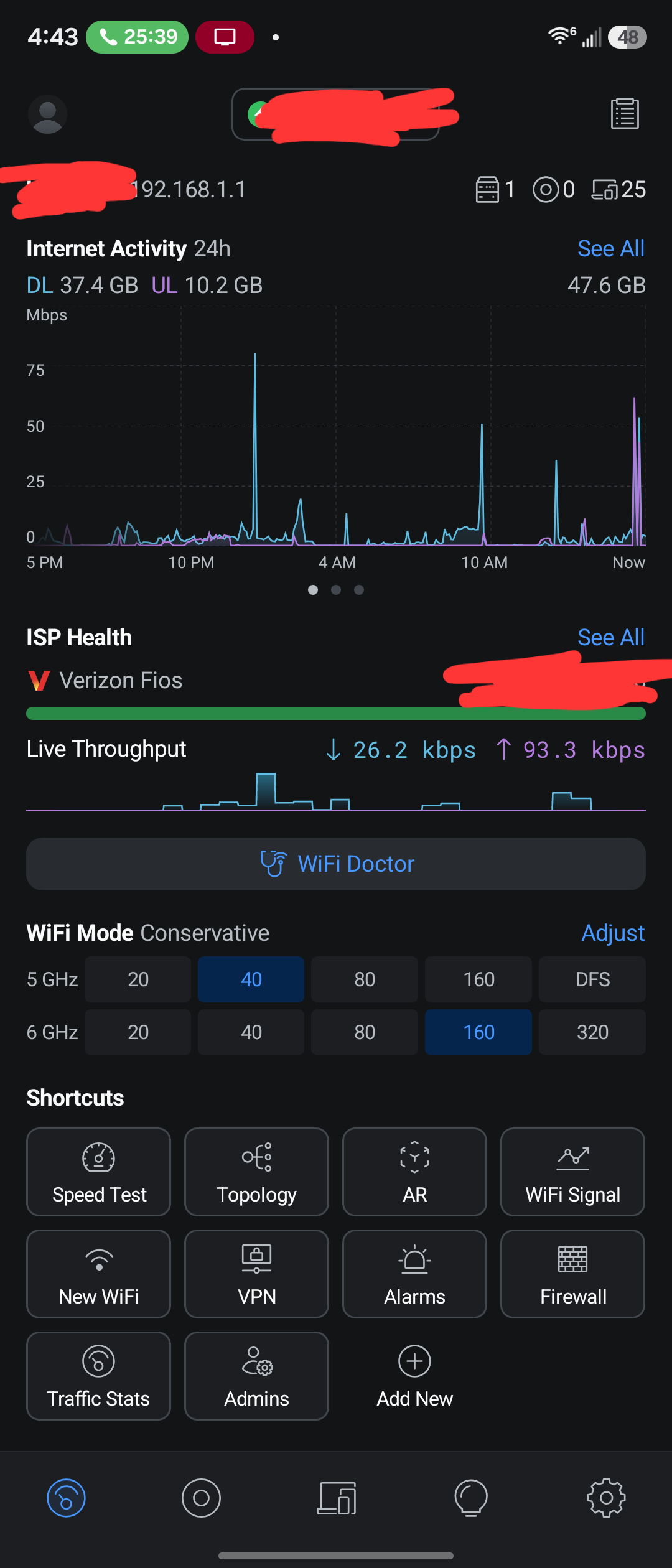Launch WiFi Doctor
This screenshot has height=1568, width=672.
coord(336,864)
